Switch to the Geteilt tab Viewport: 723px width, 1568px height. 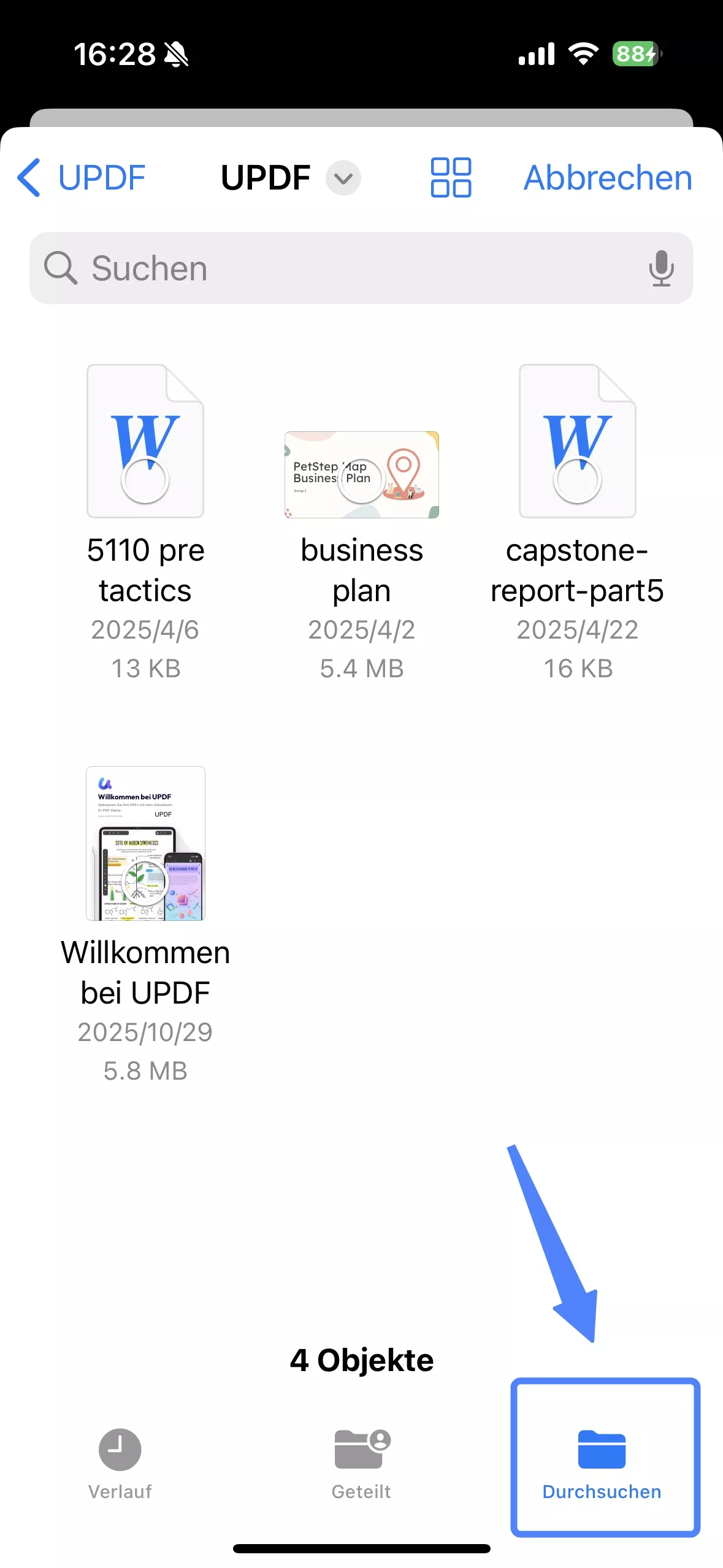tap(361, 1464)
